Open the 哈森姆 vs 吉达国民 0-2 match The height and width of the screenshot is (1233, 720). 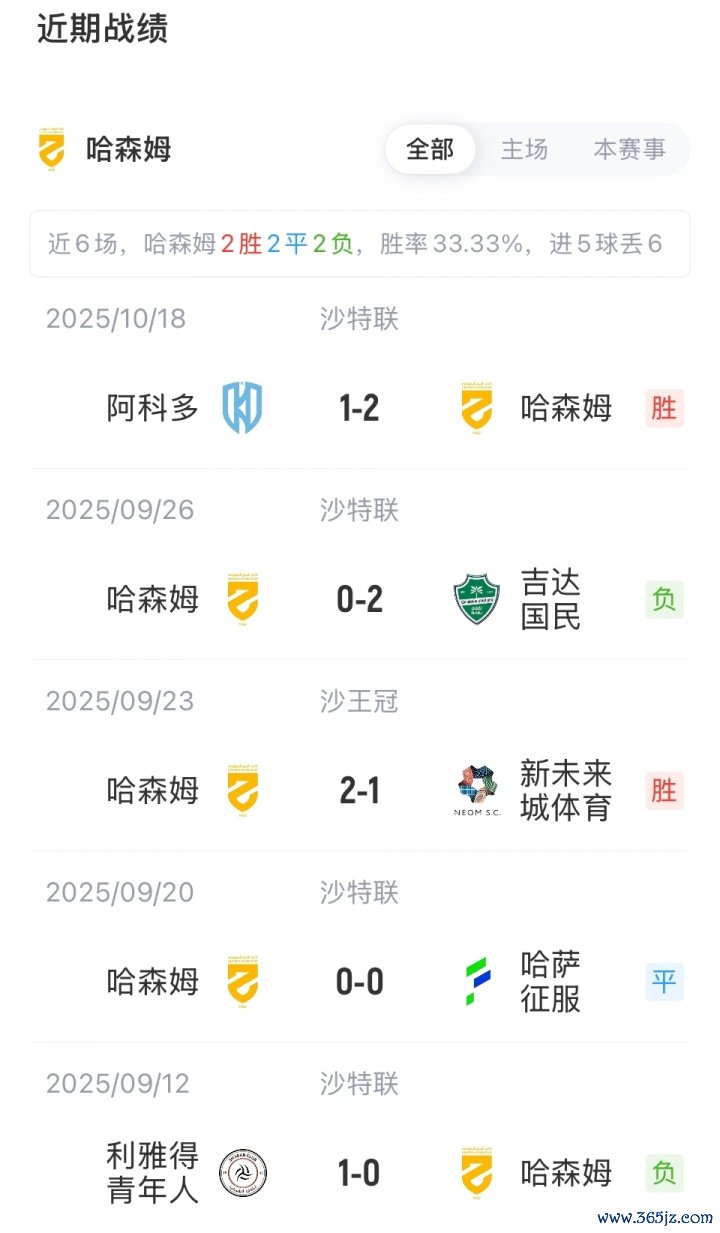pyautogui.click(x=359, y=599)
